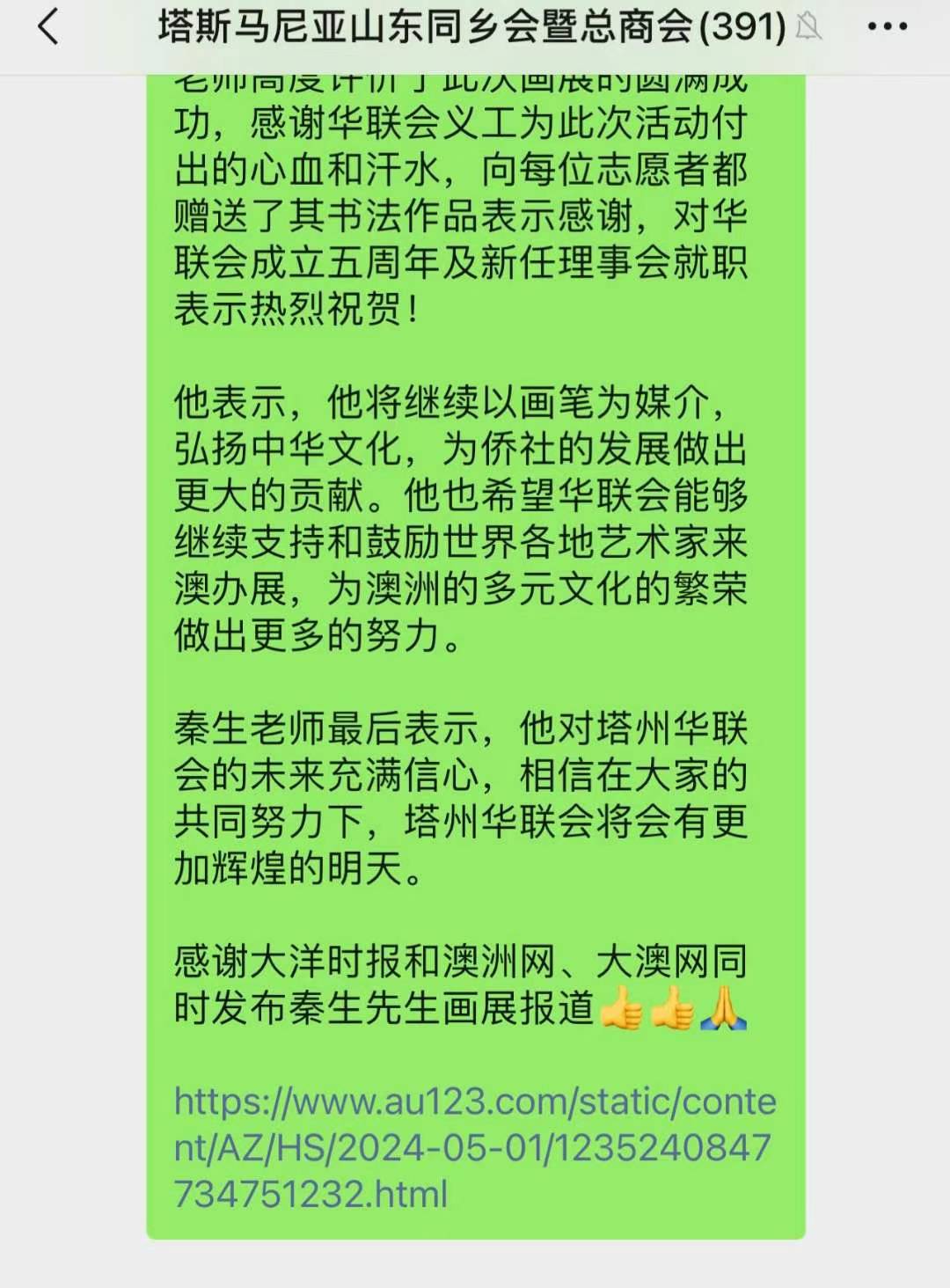The height and width of the screenshot is (1288, 950).
Task: Open the au123.com article link
Action: coord(473,1147)
